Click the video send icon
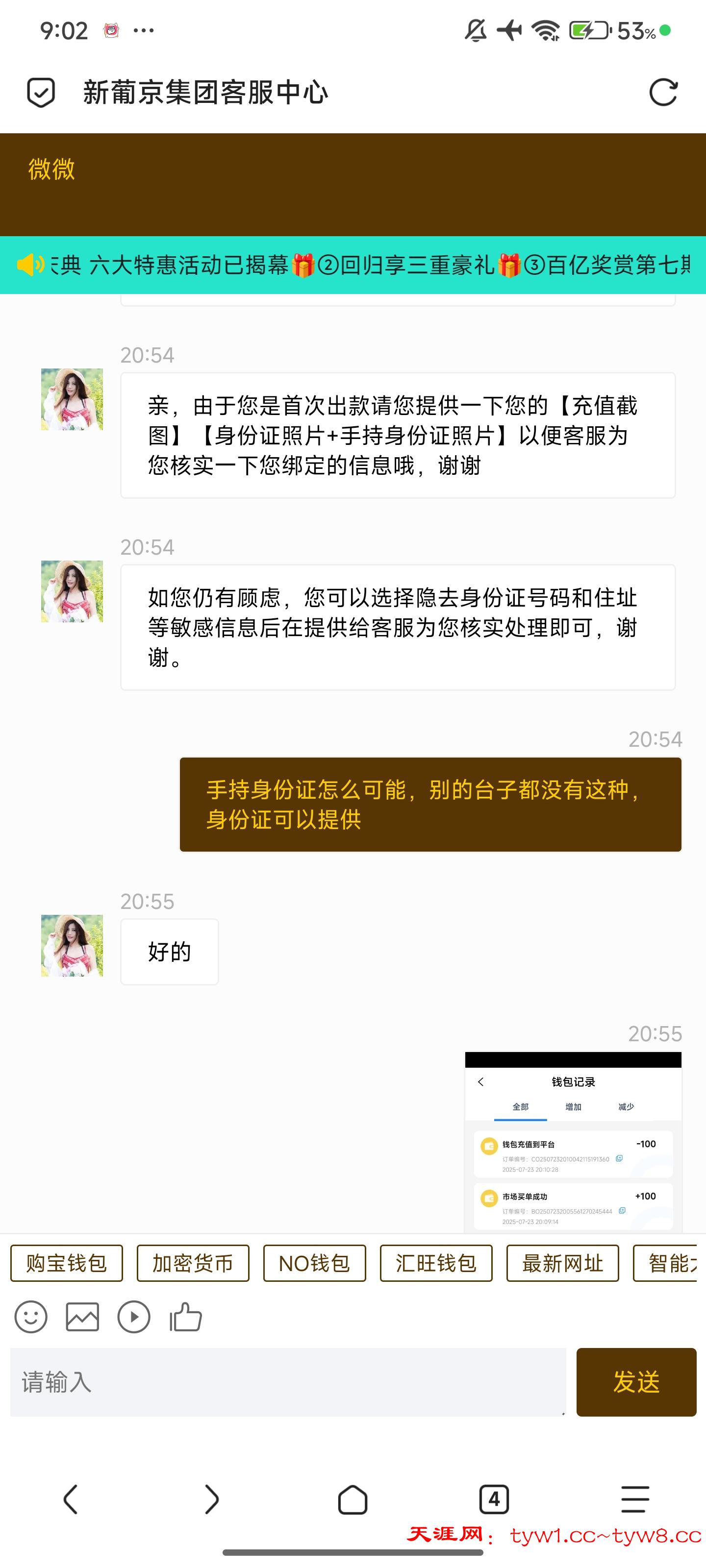Viewport: 706px width, 1568px height. click(135, 1317)
